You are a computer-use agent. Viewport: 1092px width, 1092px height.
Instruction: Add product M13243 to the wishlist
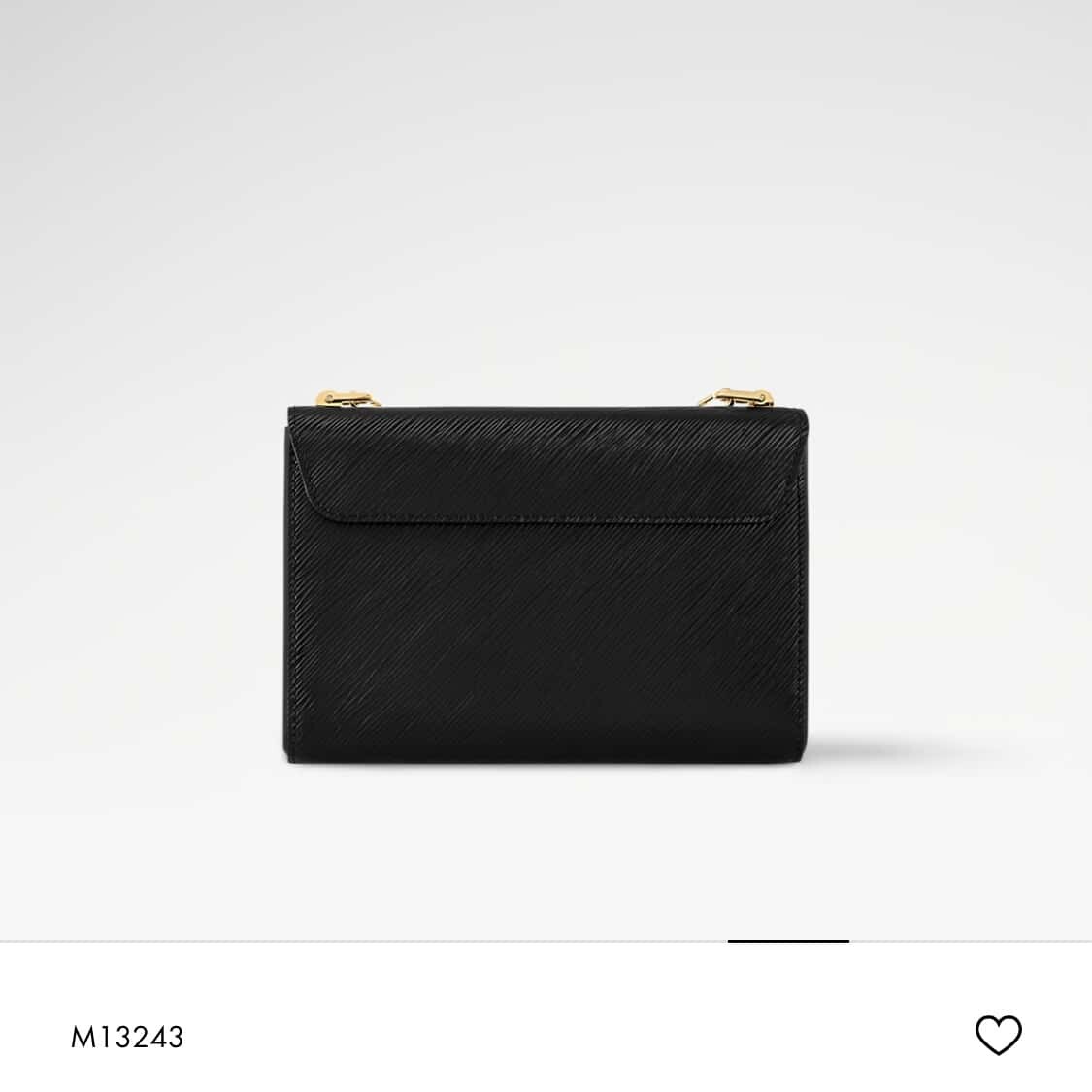click(998, 1035)
